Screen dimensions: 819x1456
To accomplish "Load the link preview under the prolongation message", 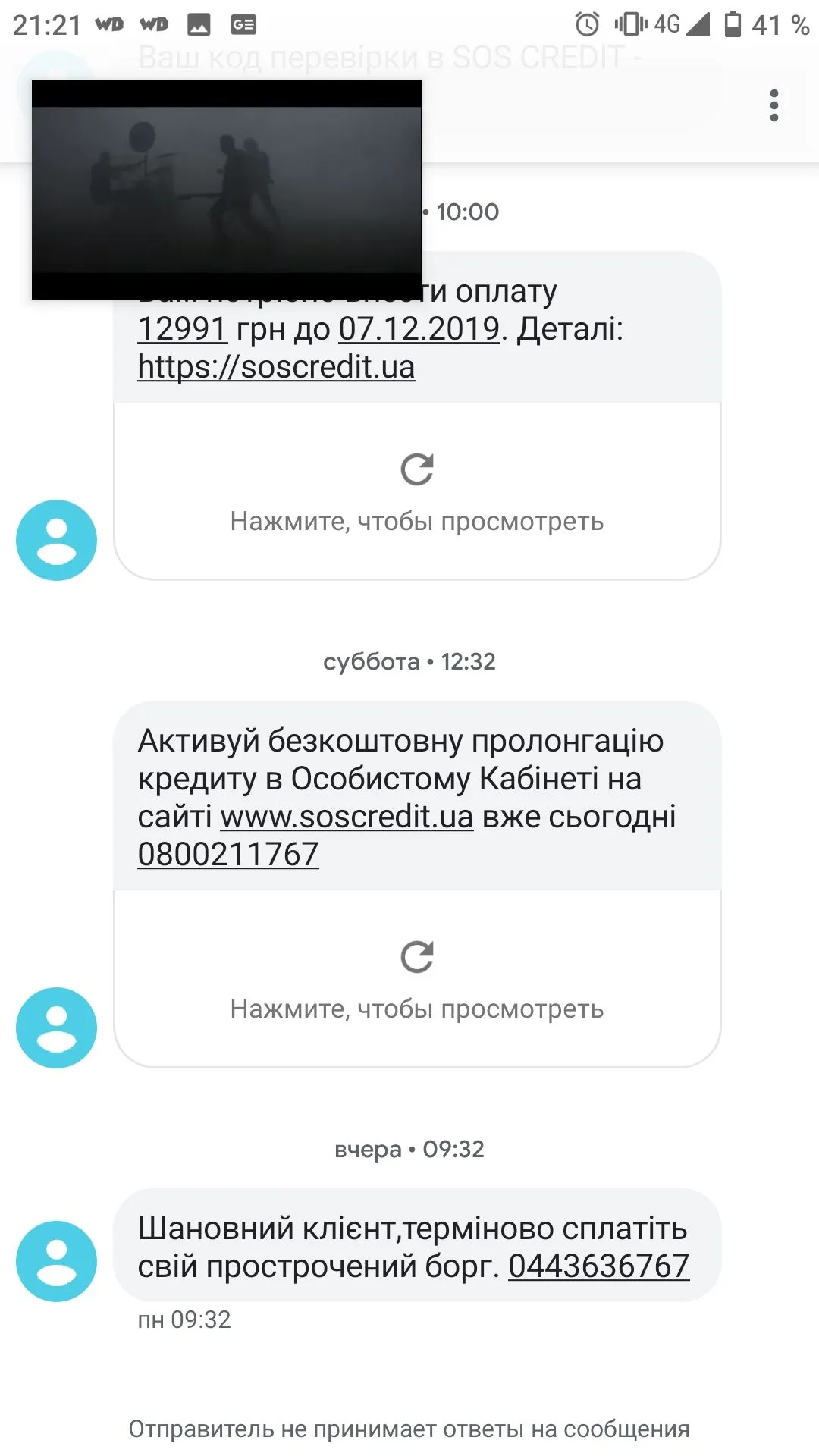I will point(416,978).
